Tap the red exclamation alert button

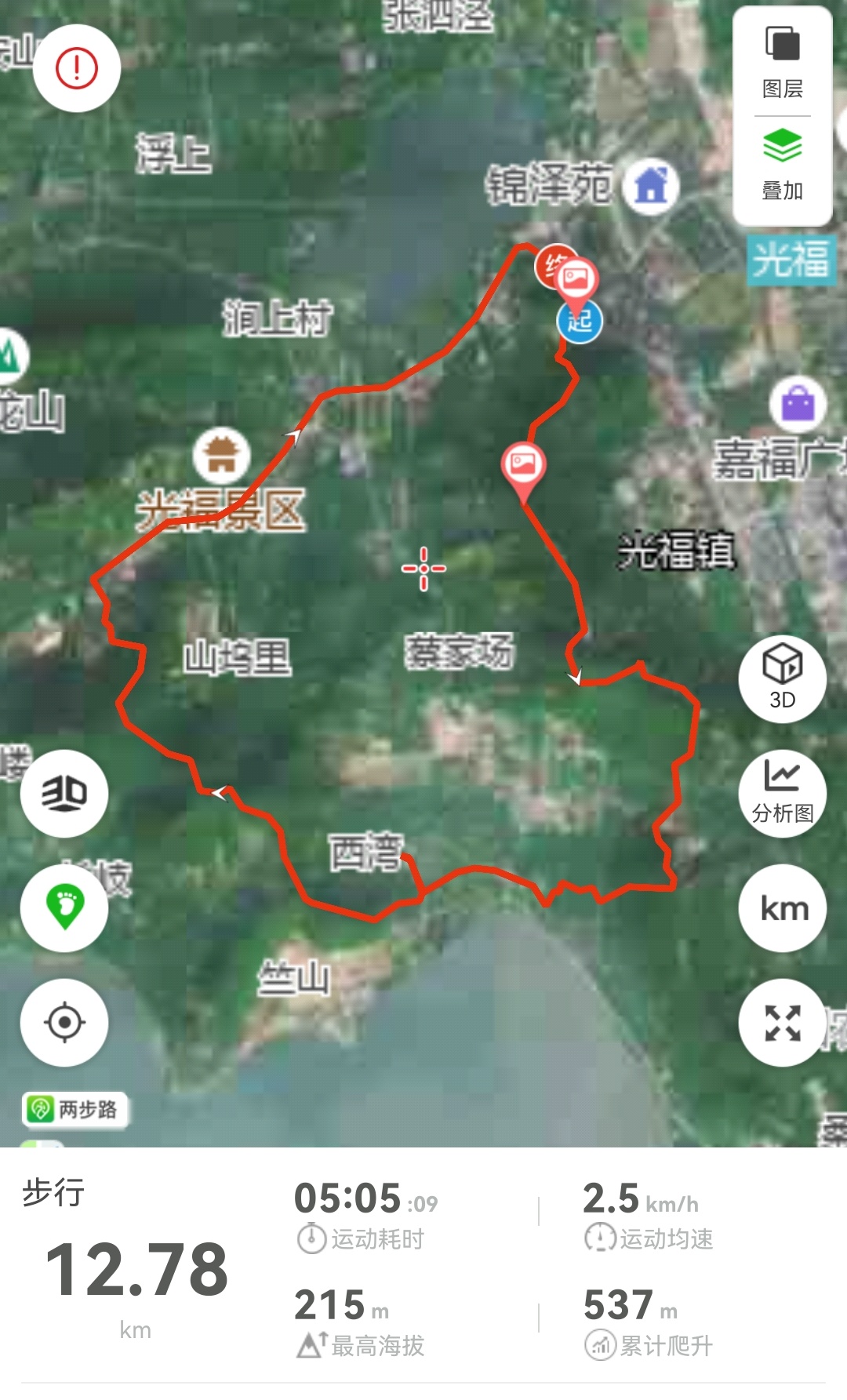pos(76,68)
